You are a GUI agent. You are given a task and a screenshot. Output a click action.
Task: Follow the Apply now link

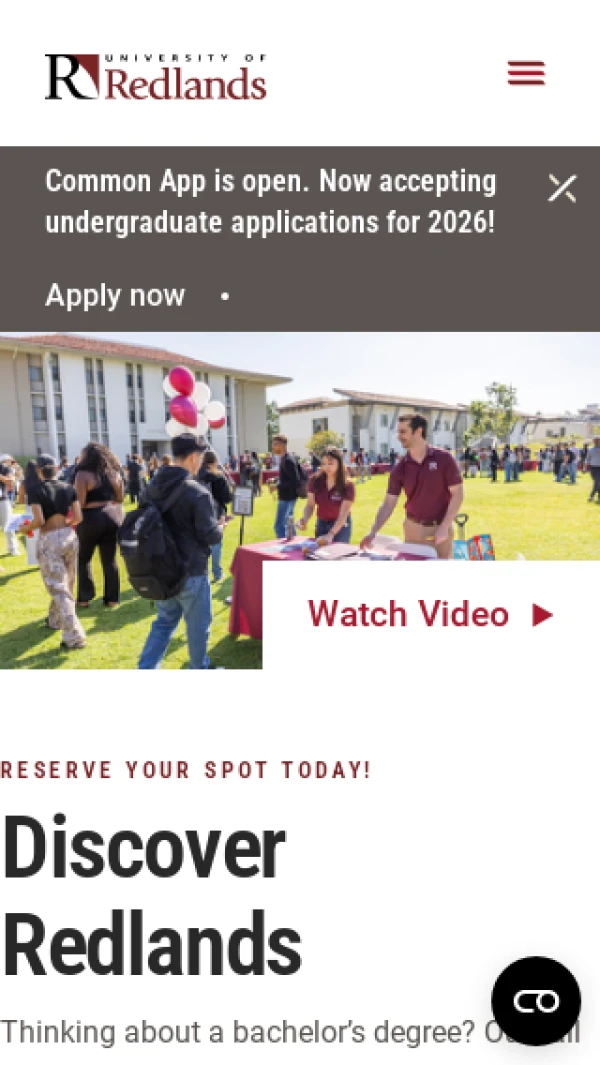[115, 296]
